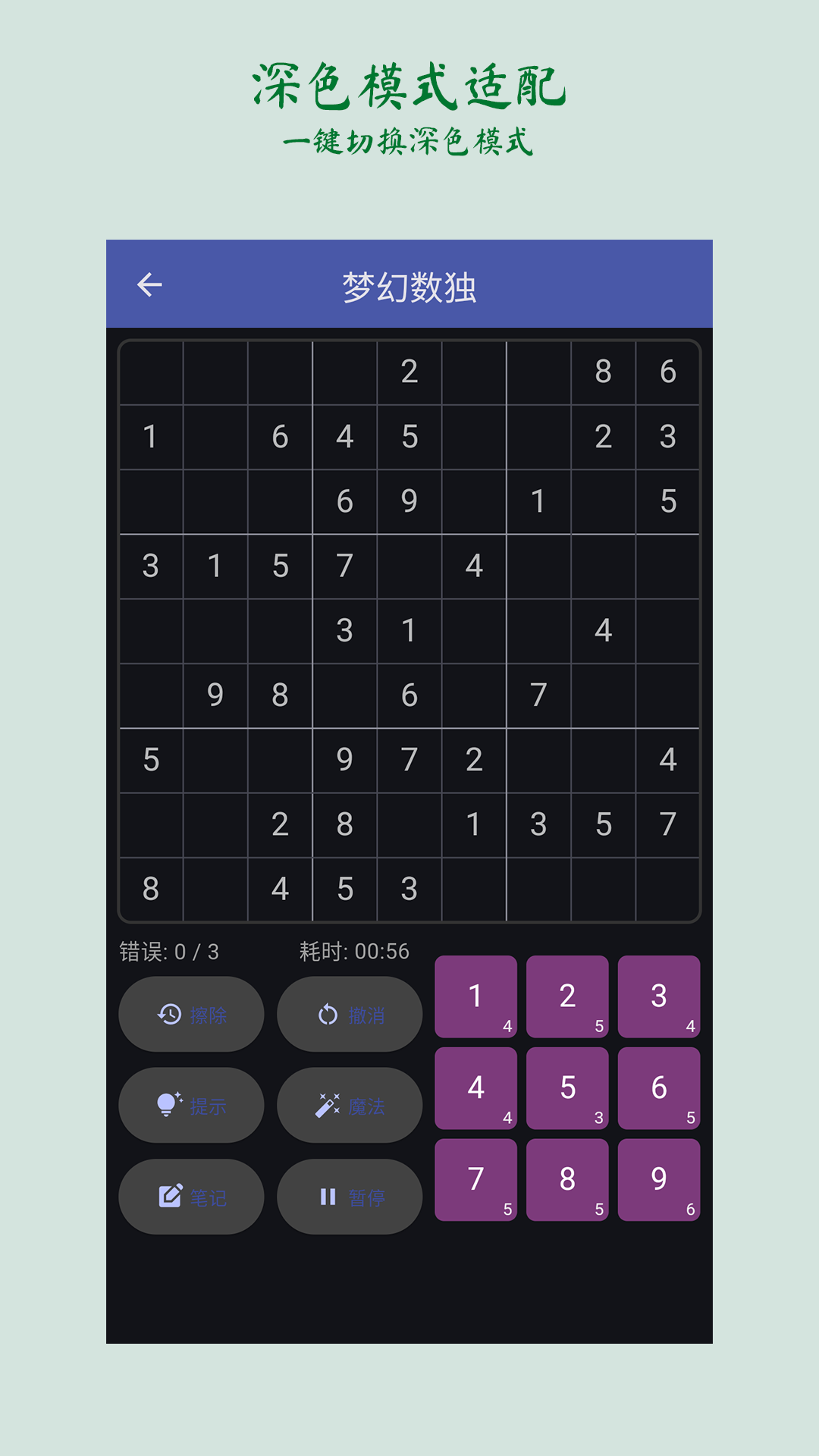Screen dimensions: 819x1456
Task: Select the pencil notes icon
Action: (x=169, y=1196)
